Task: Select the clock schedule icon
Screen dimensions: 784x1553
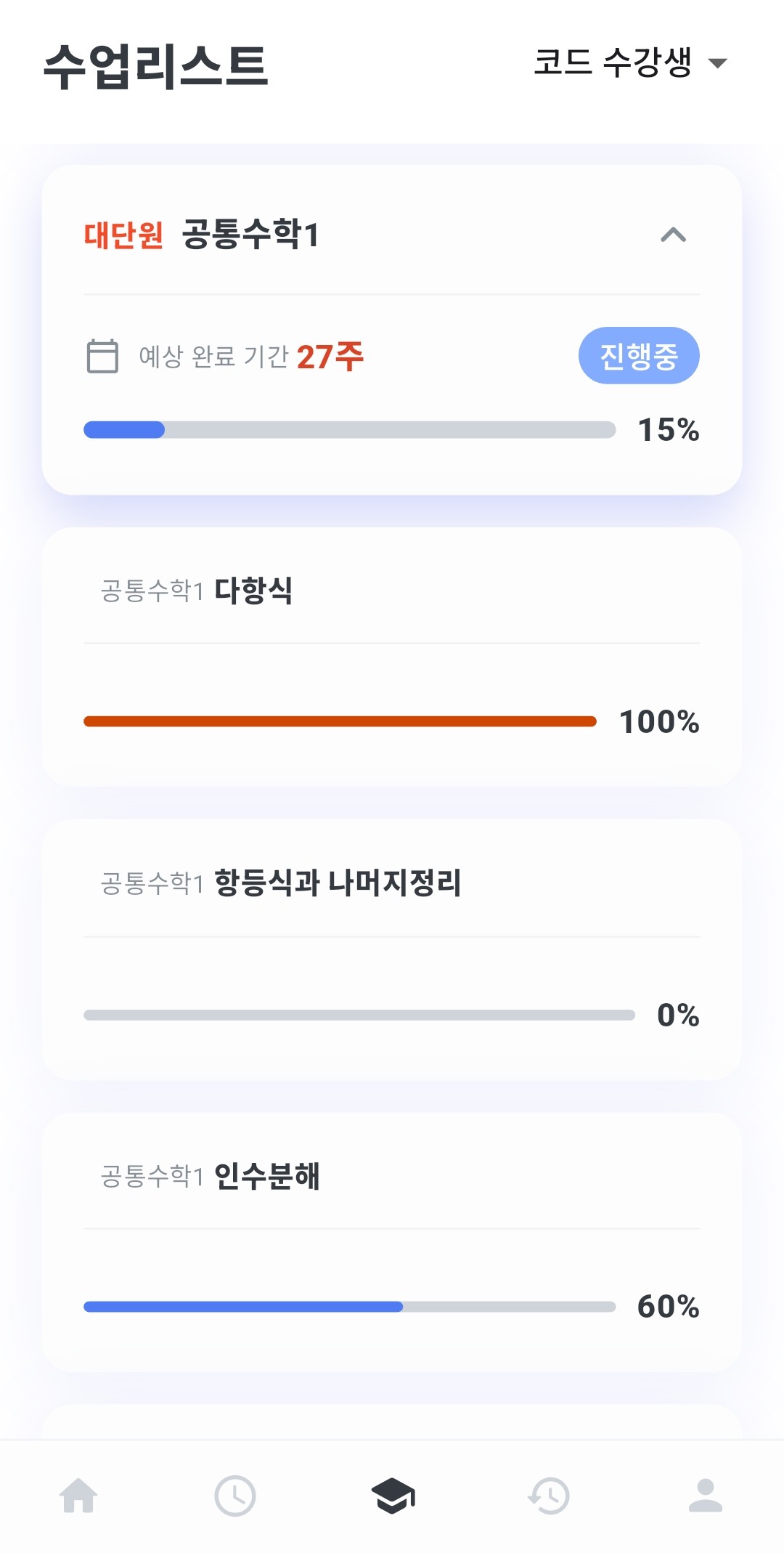Action: point(235,1494)
